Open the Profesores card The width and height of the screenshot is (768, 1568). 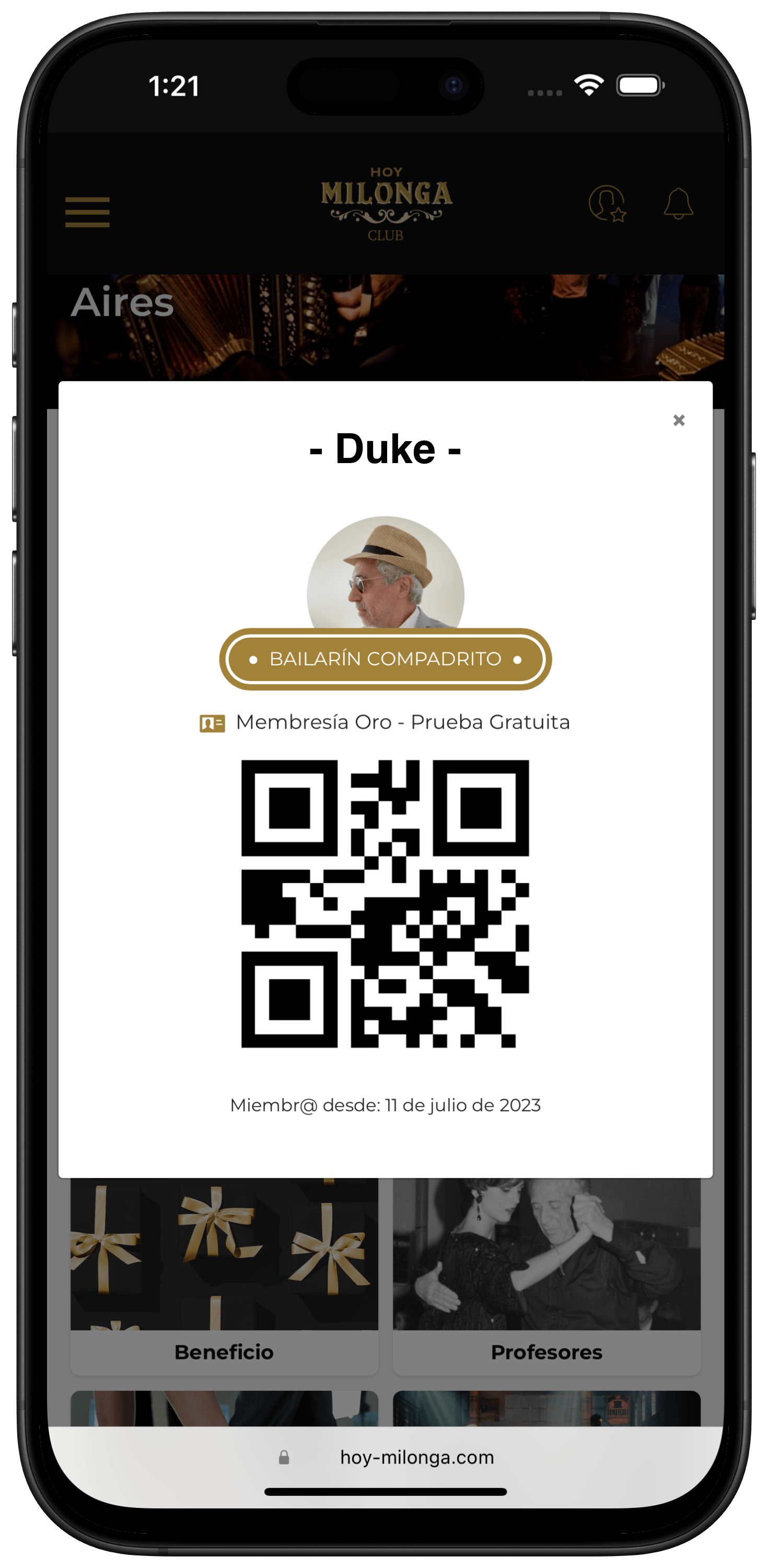pyautogui.click(x=546, y=1275)
